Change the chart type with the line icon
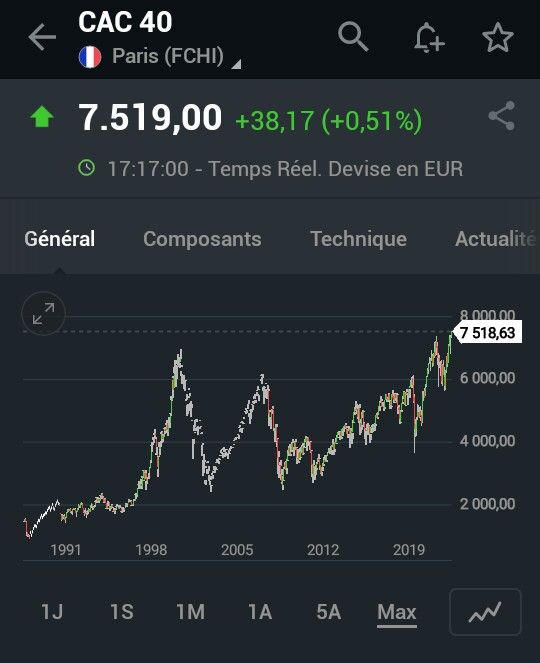 pos(485,612)
